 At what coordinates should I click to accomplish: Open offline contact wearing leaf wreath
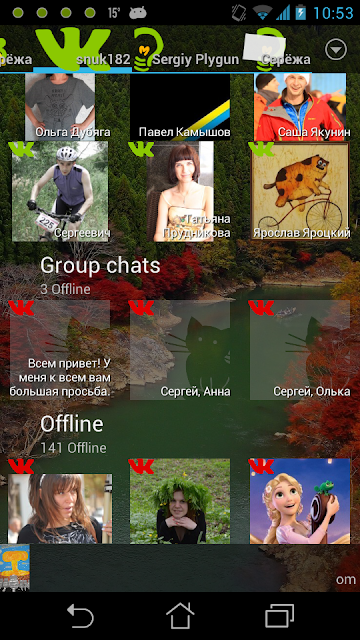coord(180,501)
